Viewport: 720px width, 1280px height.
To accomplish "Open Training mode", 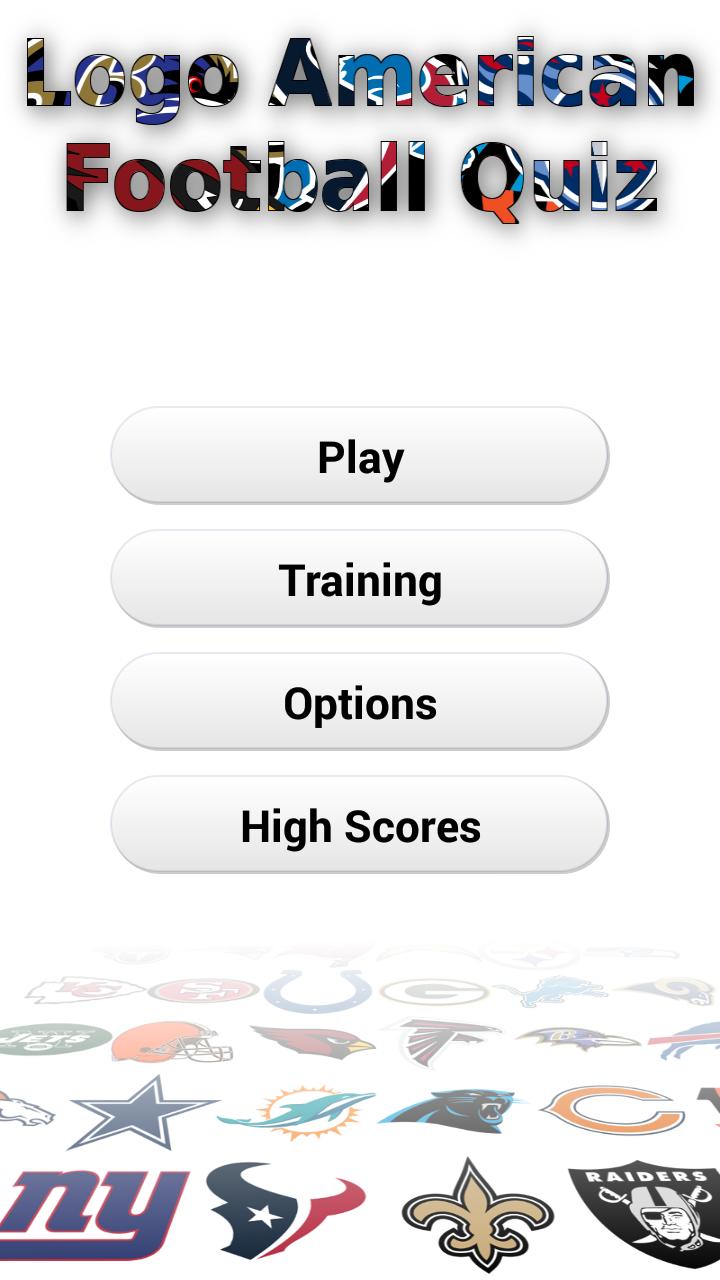I will [x=360, y=580].
